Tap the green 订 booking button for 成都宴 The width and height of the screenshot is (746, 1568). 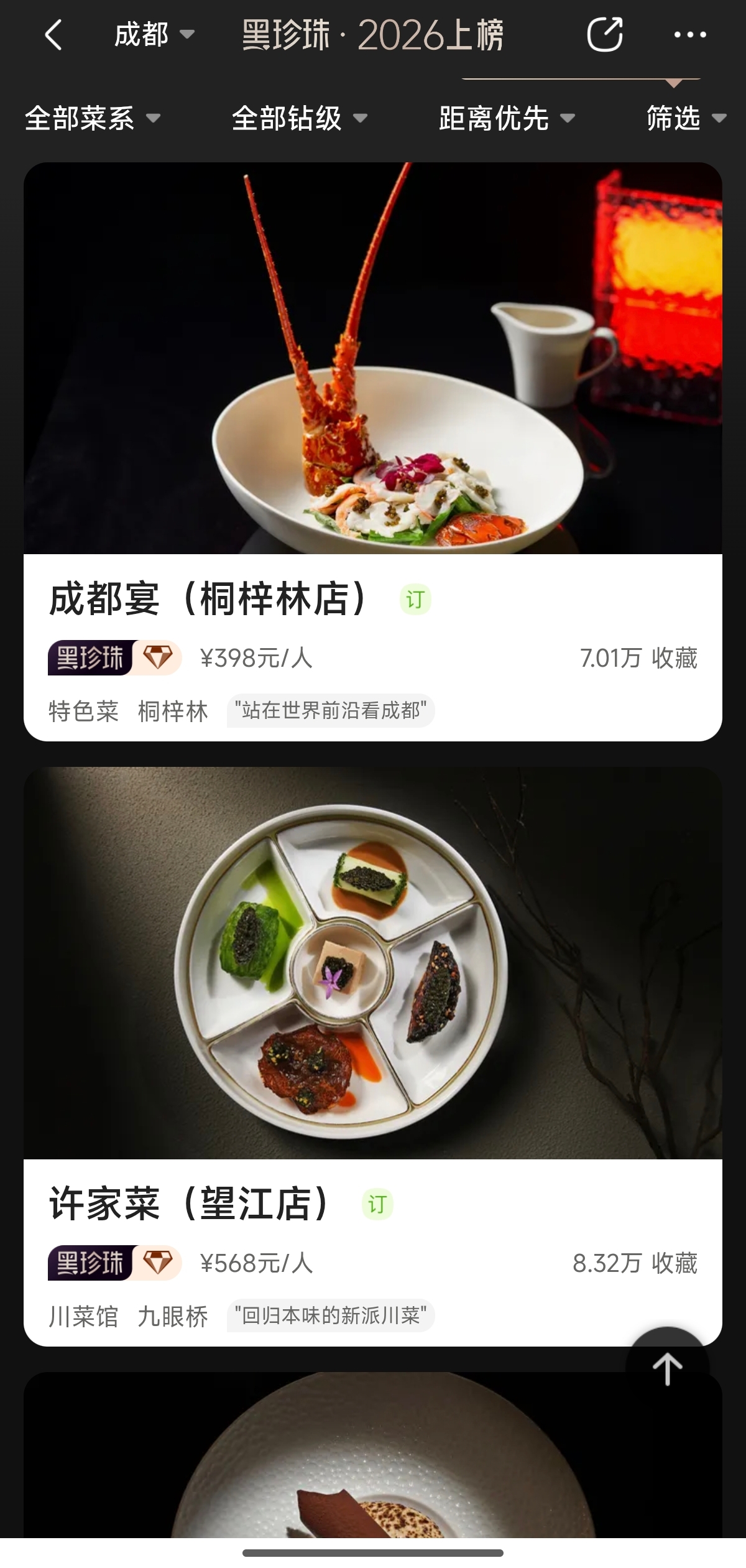pos(416,601)
